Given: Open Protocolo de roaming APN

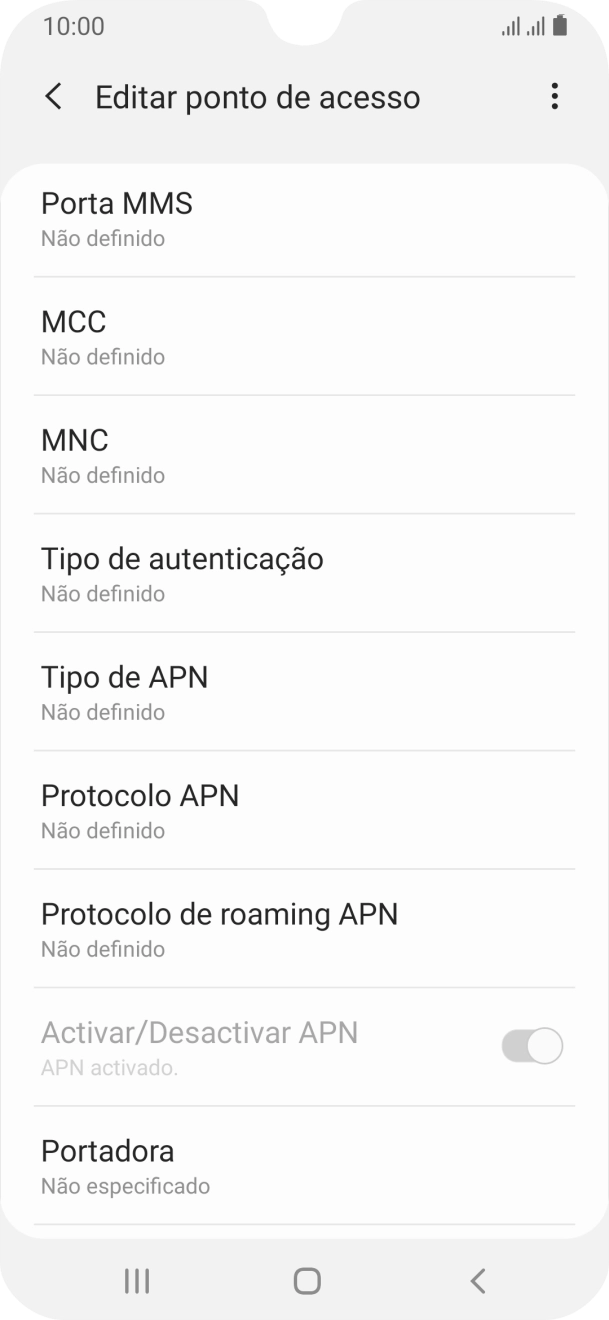Looking at the screenshot, I should pyautogui.click(x=304, y=929).
